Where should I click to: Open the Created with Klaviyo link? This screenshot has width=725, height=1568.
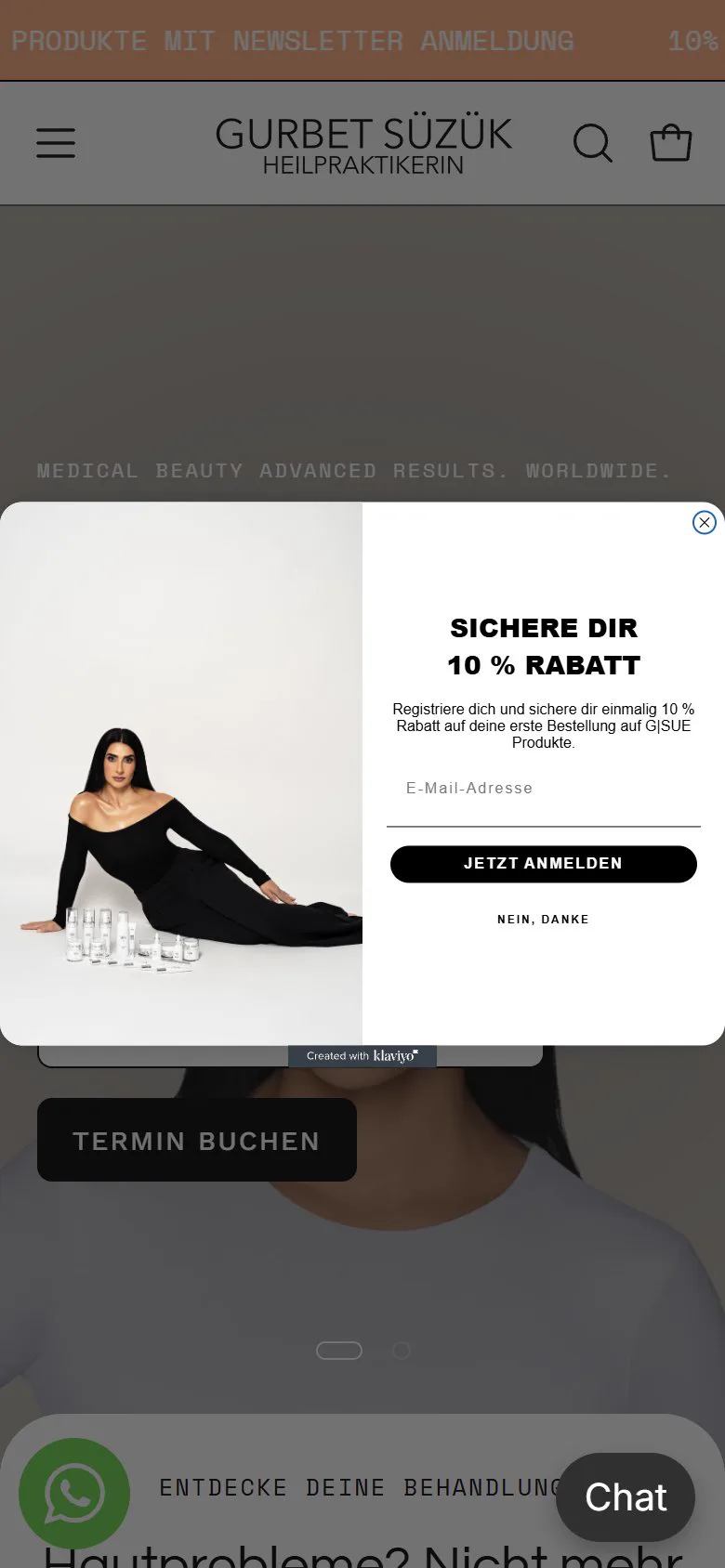pos(362,1056)
